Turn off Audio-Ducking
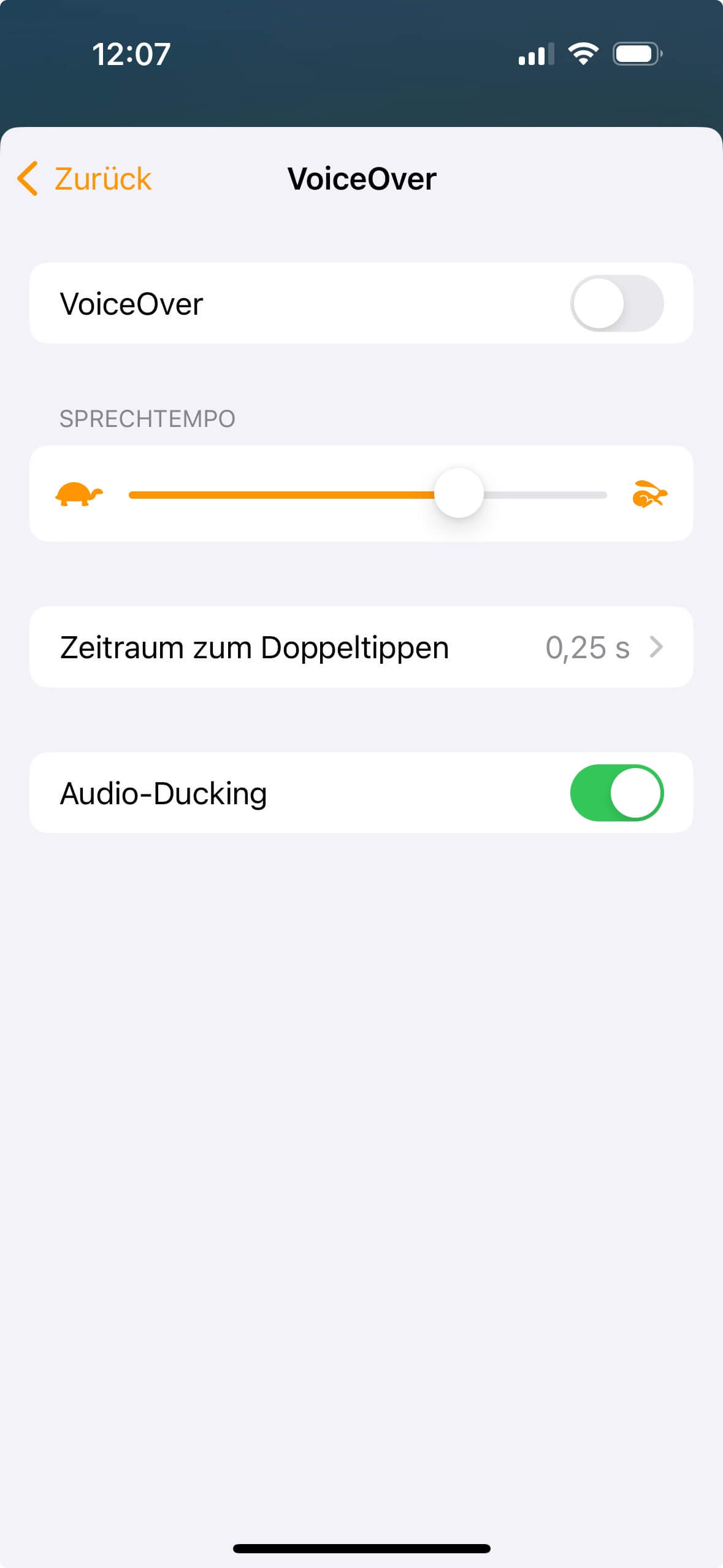The image size is (723, 1568). (x=616, y=793)
